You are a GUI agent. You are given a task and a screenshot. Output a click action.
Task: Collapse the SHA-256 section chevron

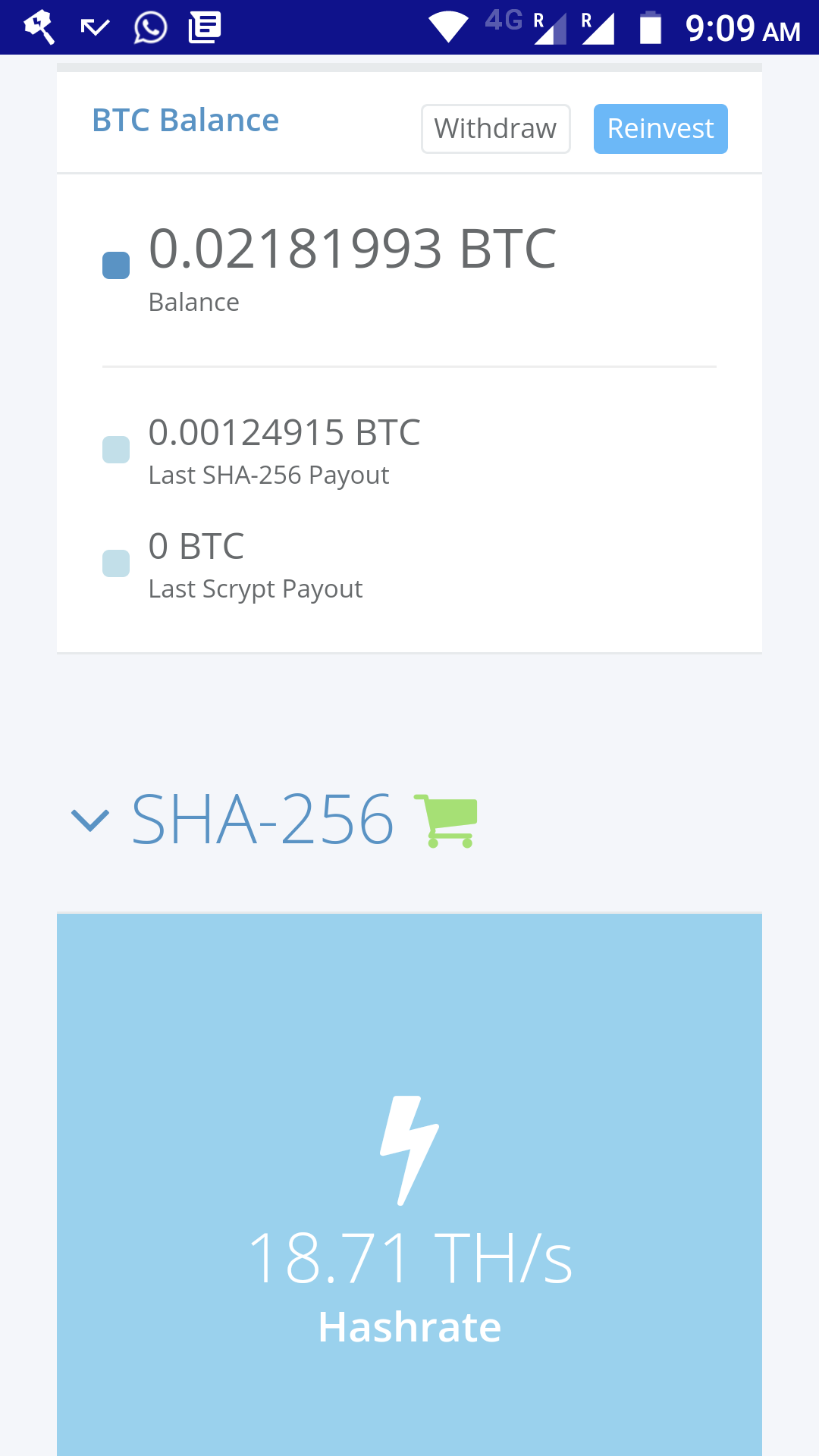[x=90, y=820]
